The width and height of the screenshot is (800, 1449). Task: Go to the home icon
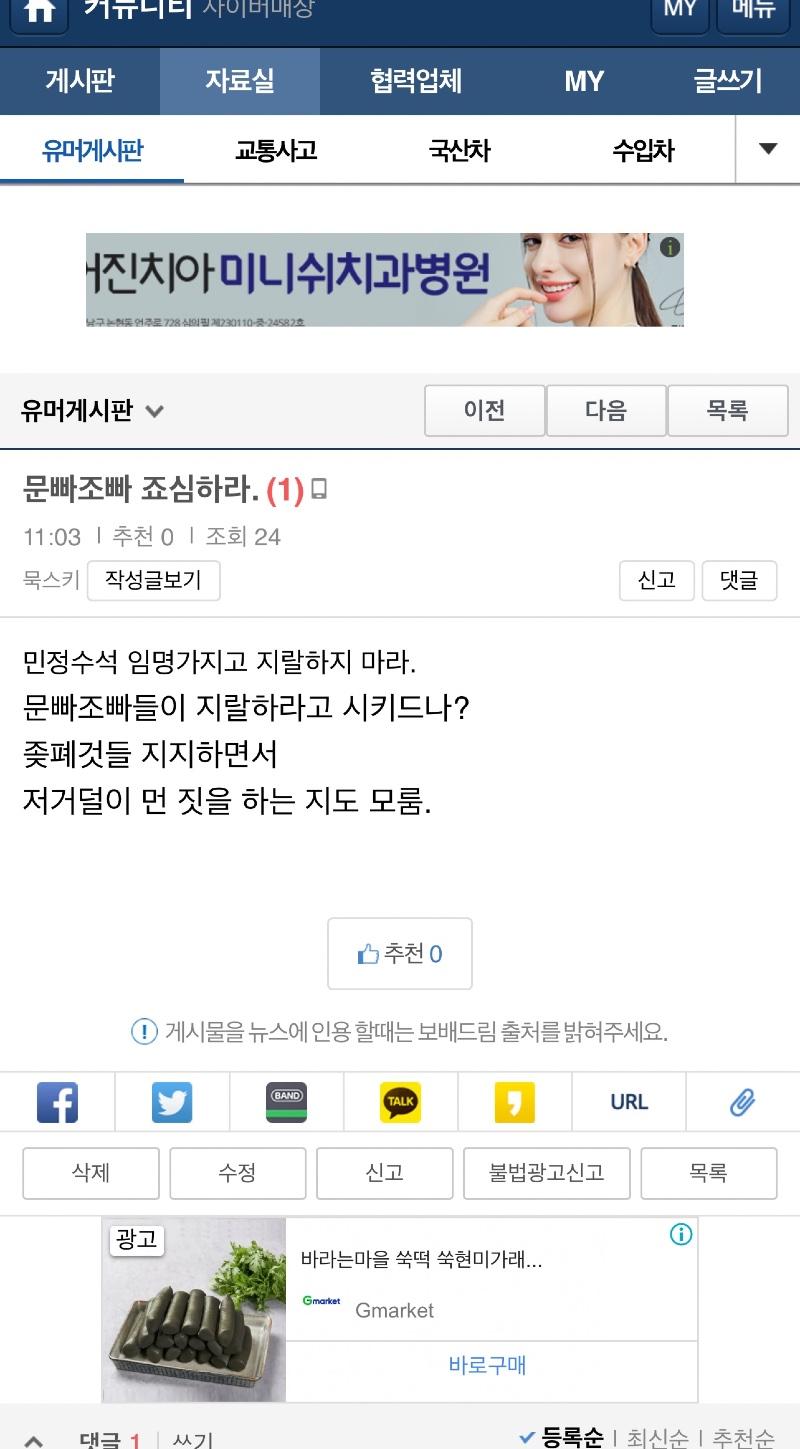[x=39, y=10]
